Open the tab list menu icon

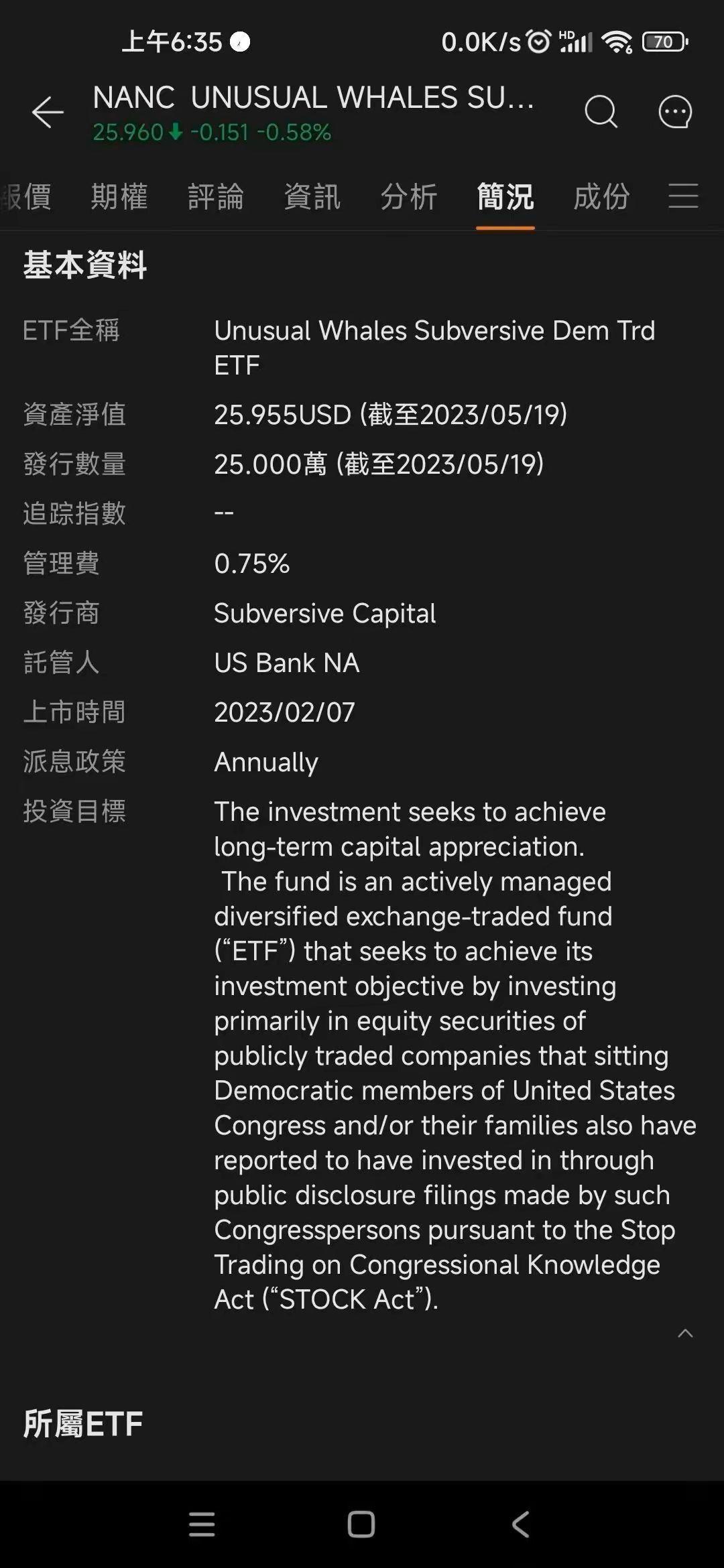pos(684,196)
